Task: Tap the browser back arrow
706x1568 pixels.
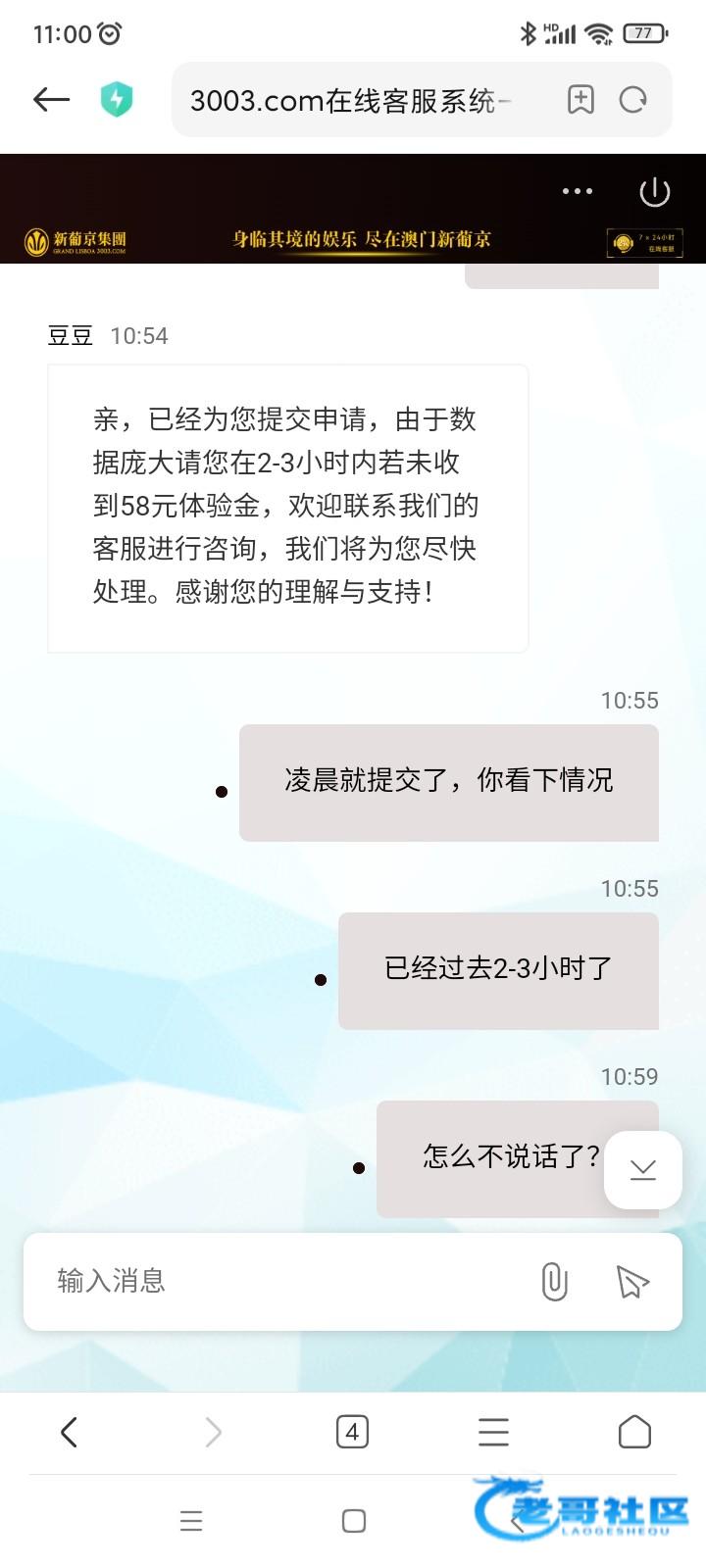Action: 51,99
